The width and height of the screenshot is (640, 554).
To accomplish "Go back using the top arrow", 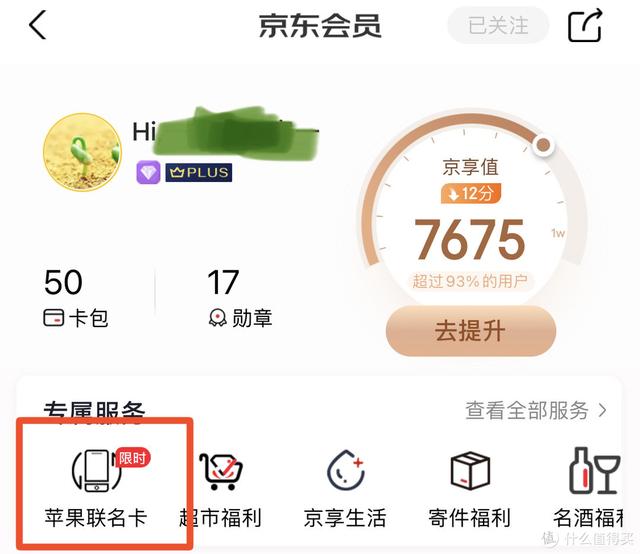I will click(x=38, y=26).
